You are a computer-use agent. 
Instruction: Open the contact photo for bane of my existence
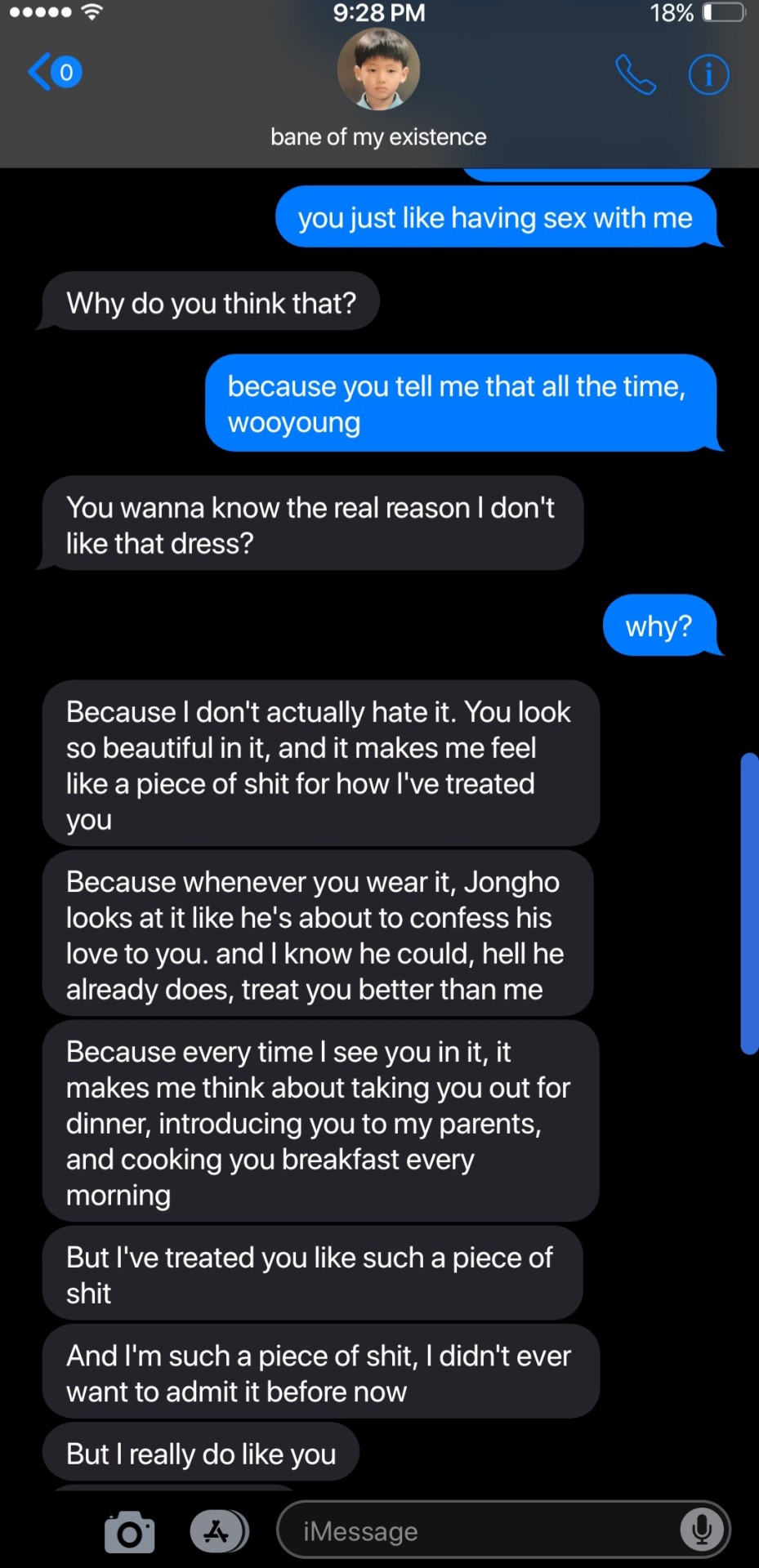[x=378, y=70]
